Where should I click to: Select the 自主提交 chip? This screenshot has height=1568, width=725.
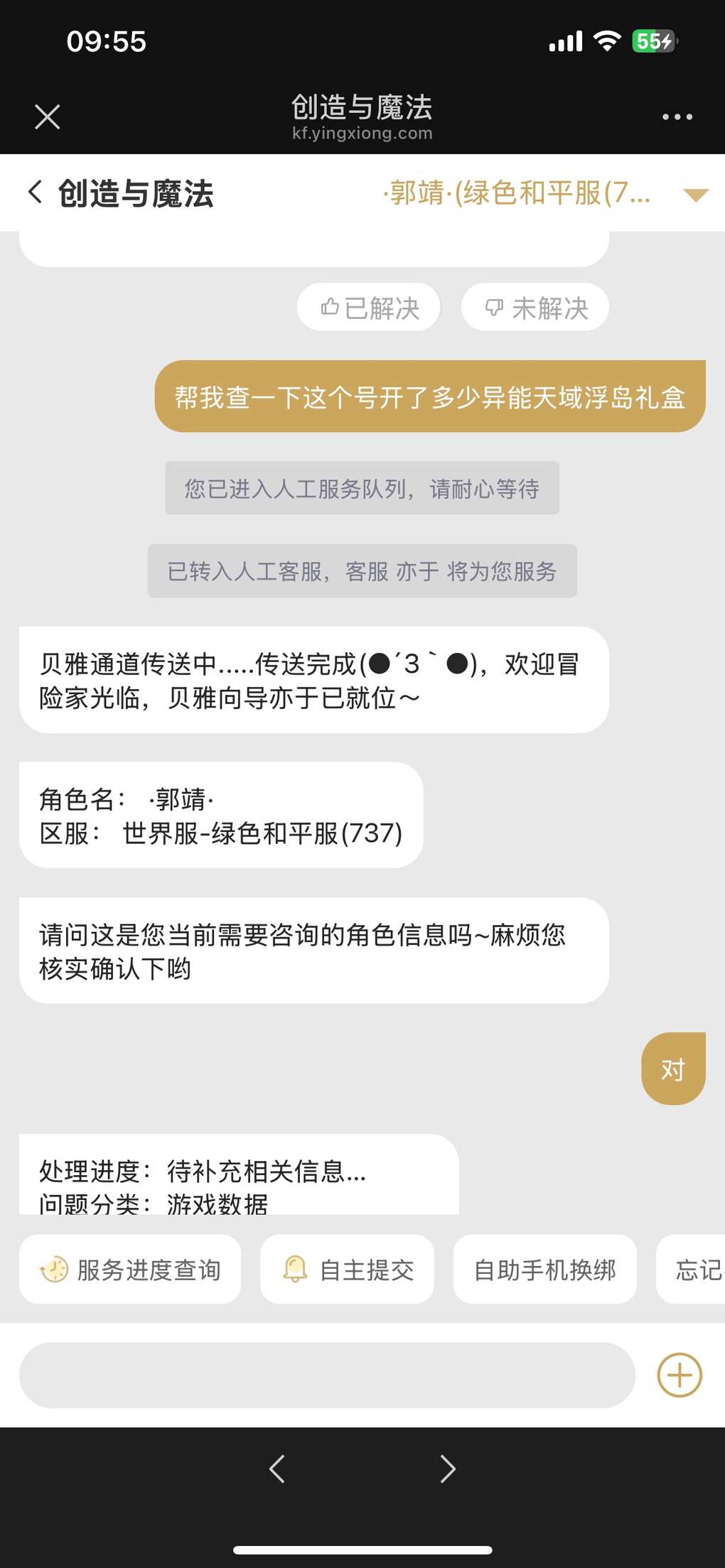347,1269
